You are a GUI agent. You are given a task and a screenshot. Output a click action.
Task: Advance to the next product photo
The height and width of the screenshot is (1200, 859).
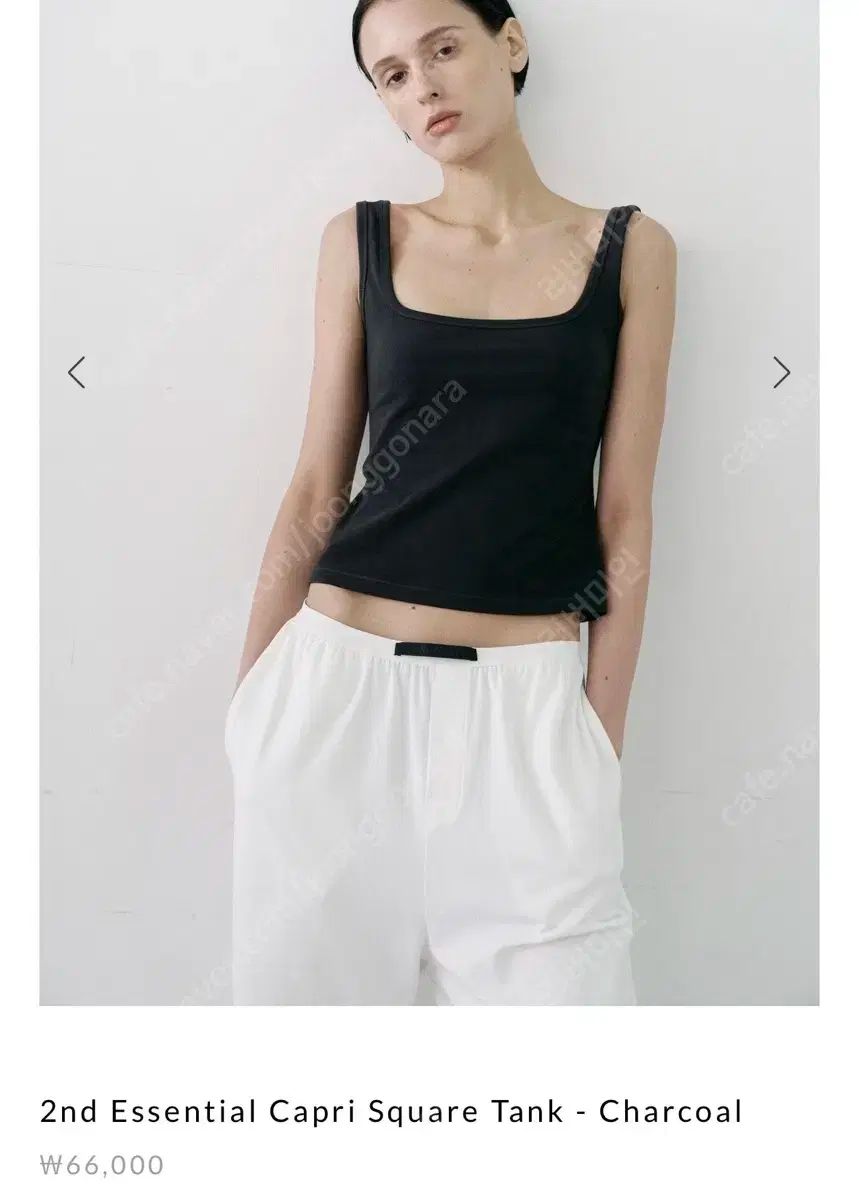782,372
